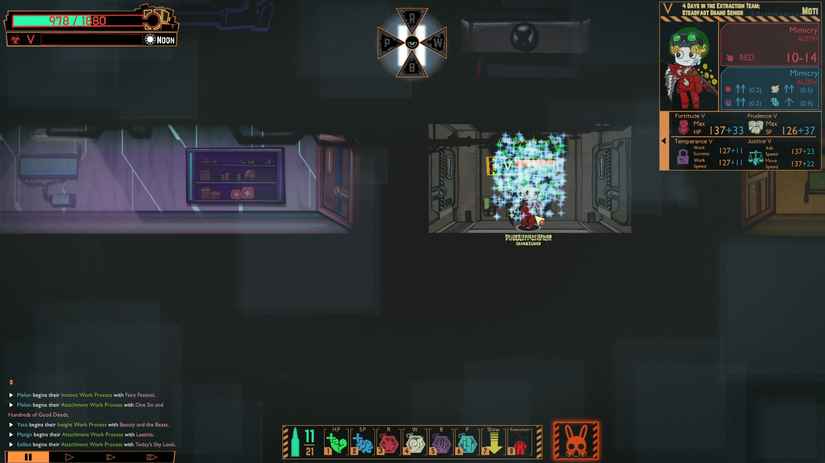Activate the Rabbit Team protocol button
Image resolution: width=825 pixels, height=463 pixels.
tap(576, 441)
